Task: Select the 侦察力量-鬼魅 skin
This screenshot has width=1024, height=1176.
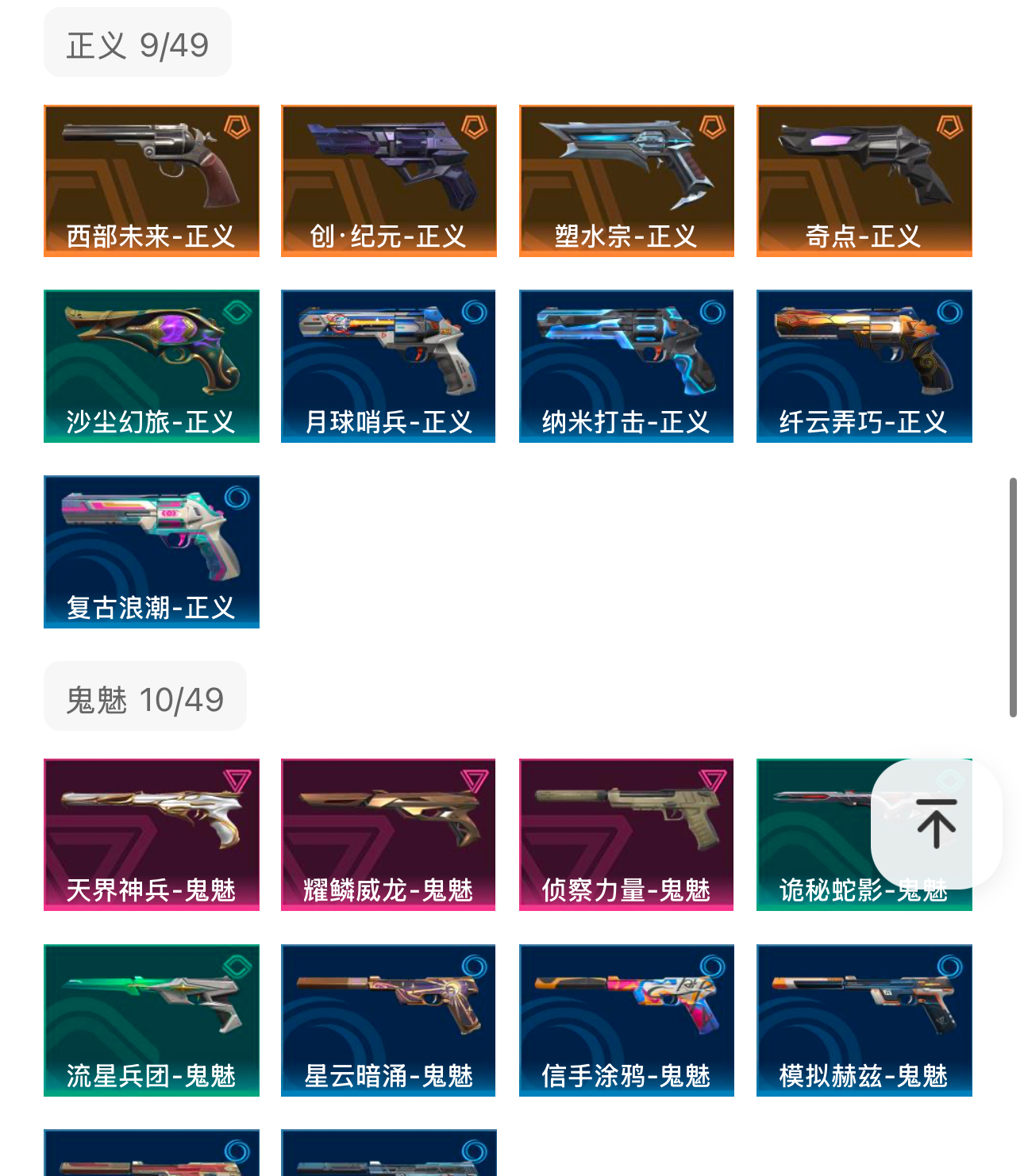Action: point(626,834)
